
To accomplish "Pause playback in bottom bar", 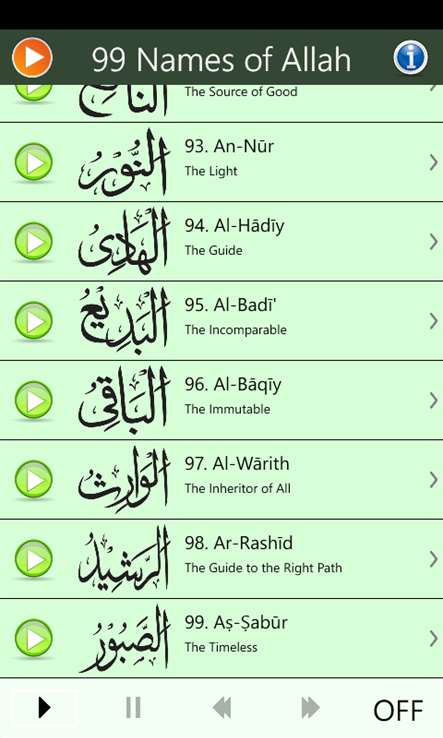I will click(133, 707).
